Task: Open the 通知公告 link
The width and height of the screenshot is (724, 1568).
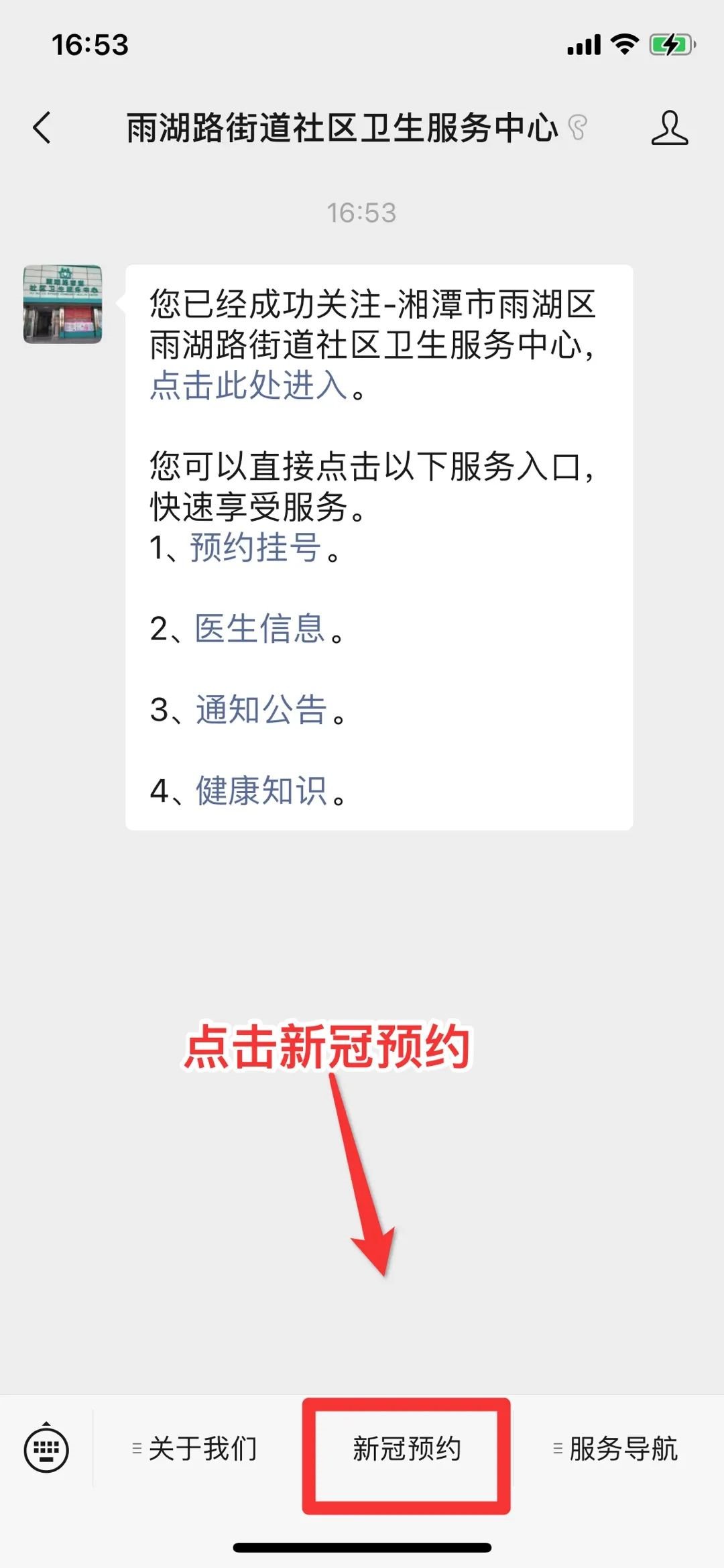Action: pos(261,710)
